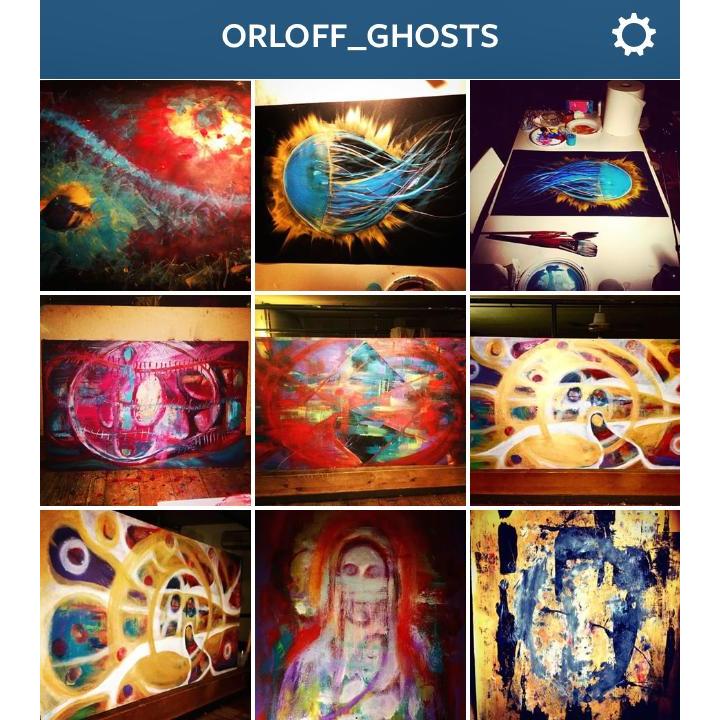Image resolution: width=720 pixels, height=720 pixels.
Task: Open the settings gear icon
Action: pos(633,37)
